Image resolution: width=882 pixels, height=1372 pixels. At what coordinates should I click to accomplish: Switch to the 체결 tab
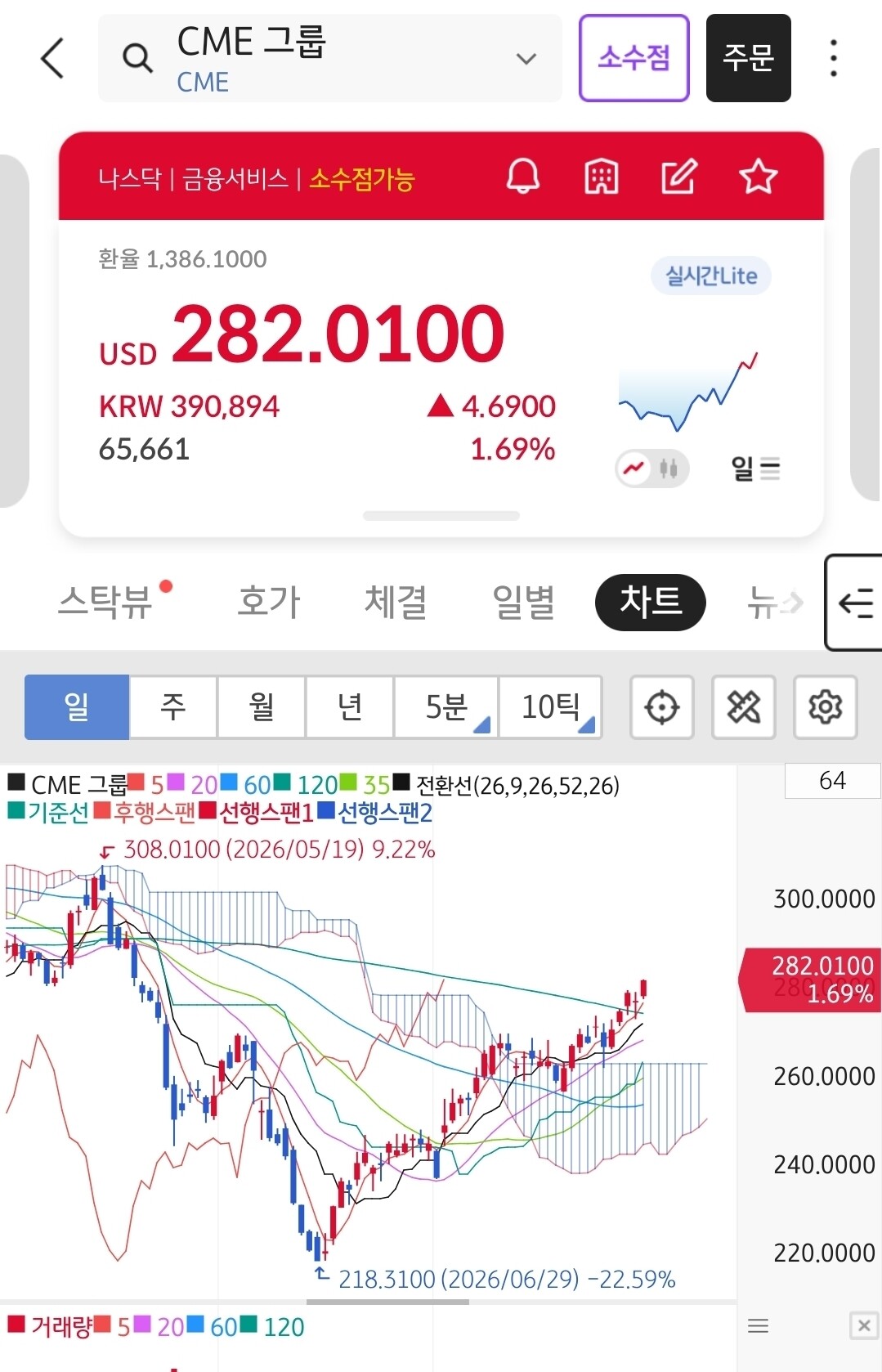tap(396, 602)
